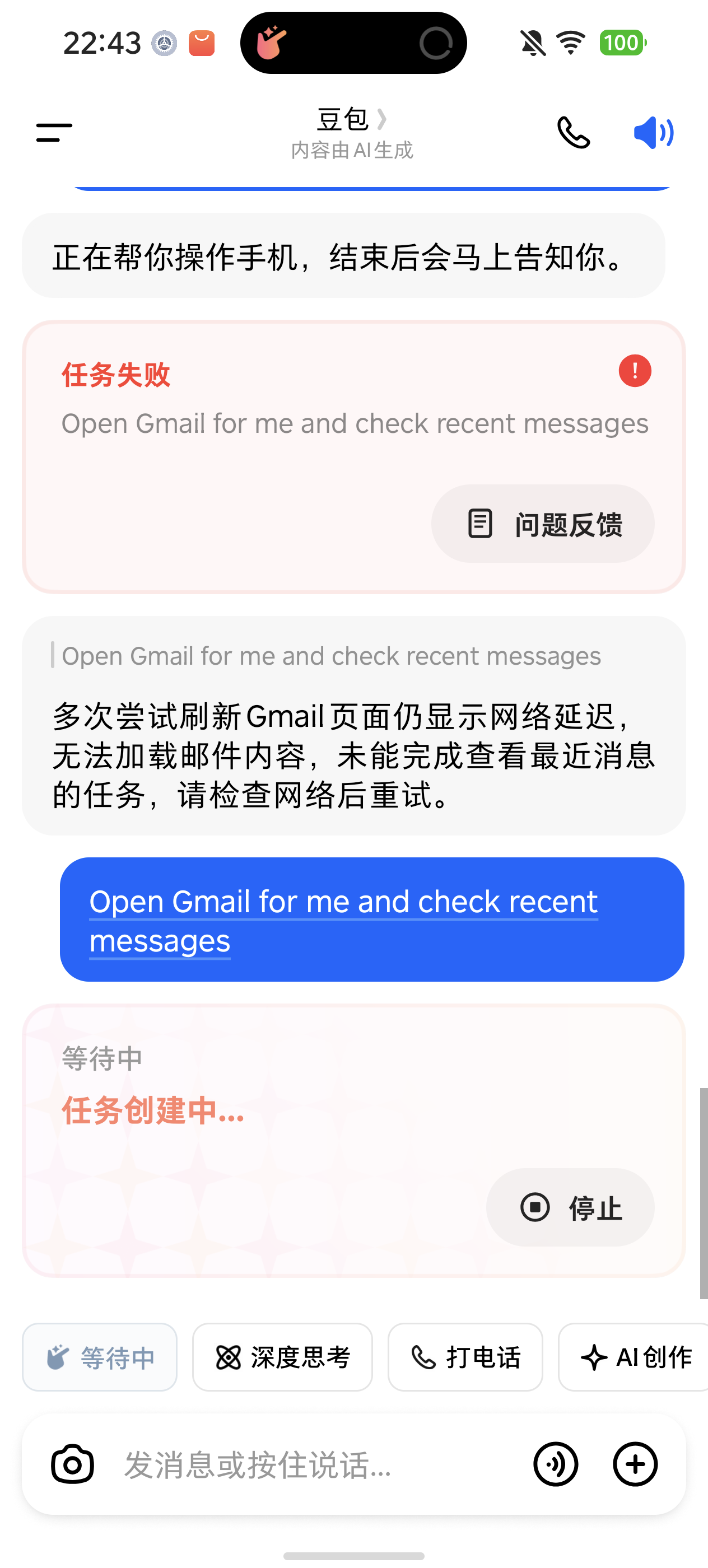The height and width of the screenshot is (1568, 708).
Task: Open the side menu drawer
Action: 54,132
